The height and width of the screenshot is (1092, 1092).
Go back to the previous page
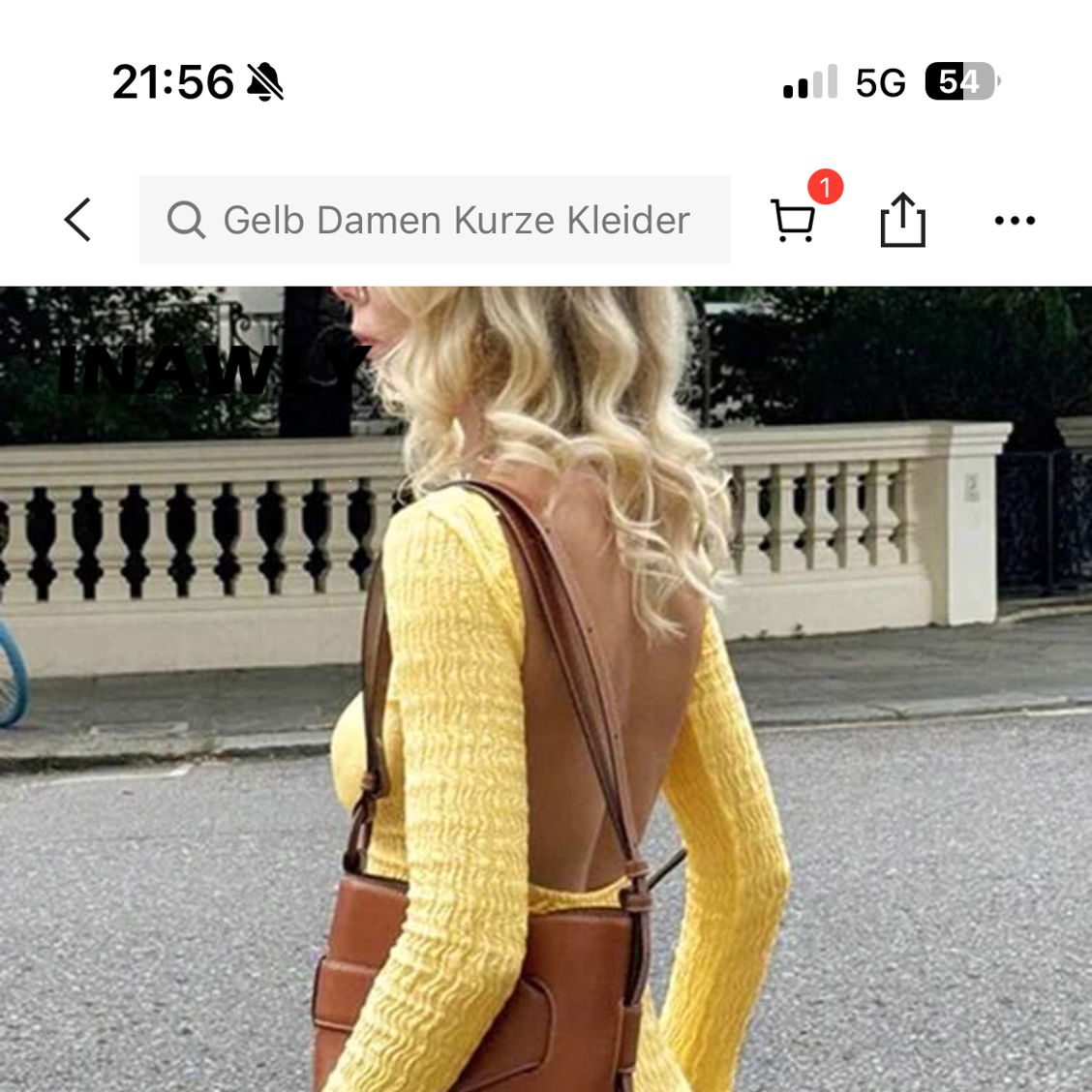[x=77, y=220]
